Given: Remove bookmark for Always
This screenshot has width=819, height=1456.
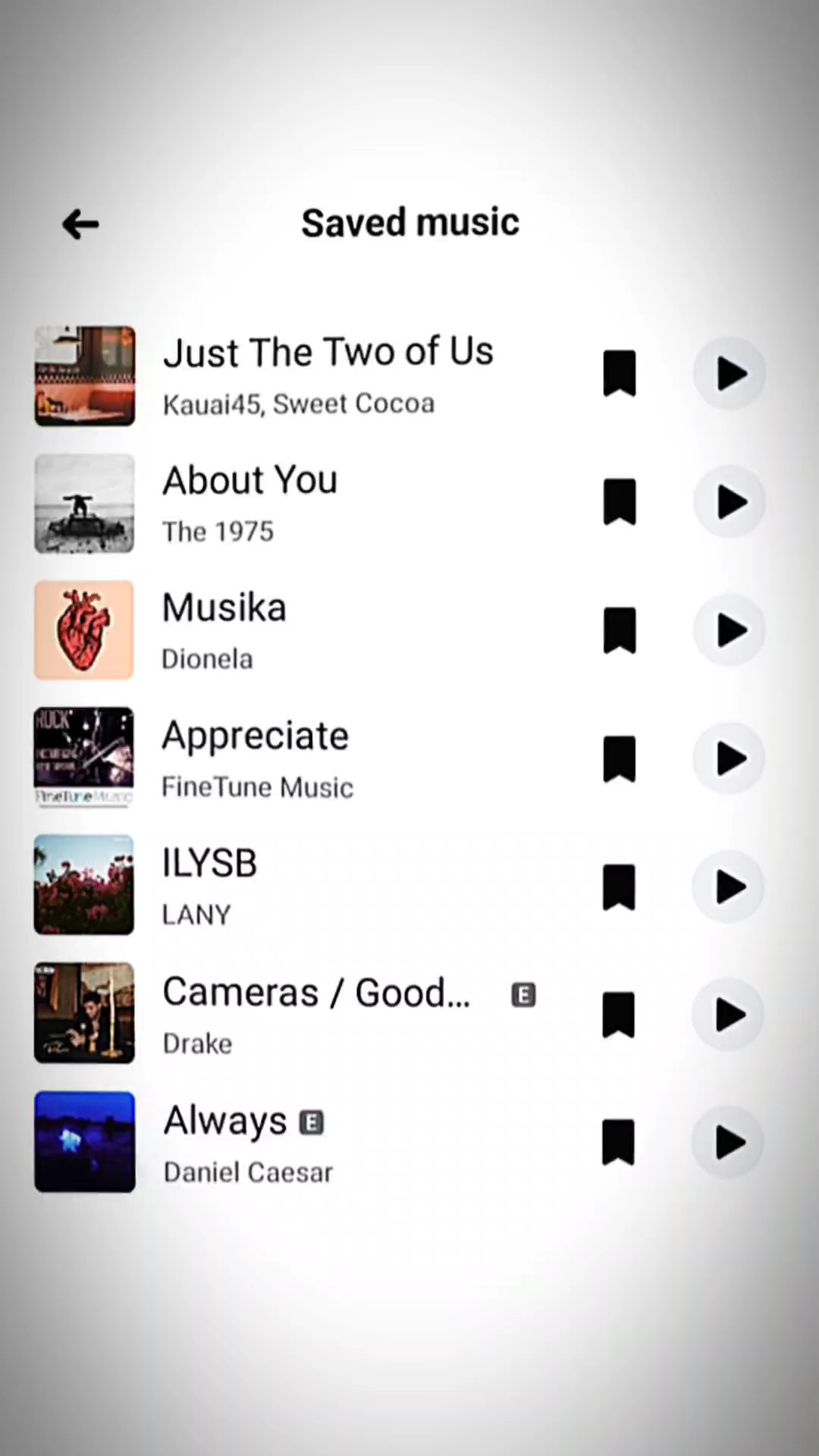Looking at the screenshot, I should click(619, 1143).
